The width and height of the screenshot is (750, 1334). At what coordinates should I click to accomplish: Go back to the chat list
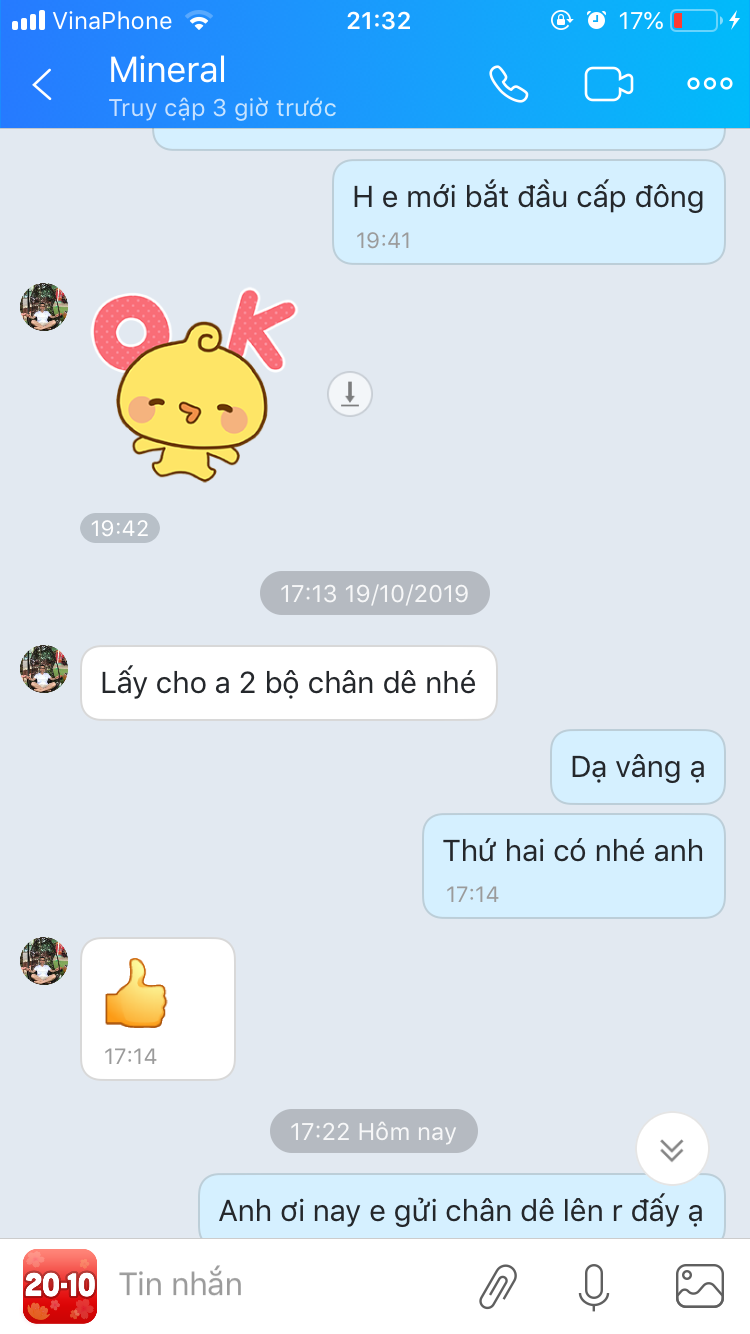click(x=42, y=85)
